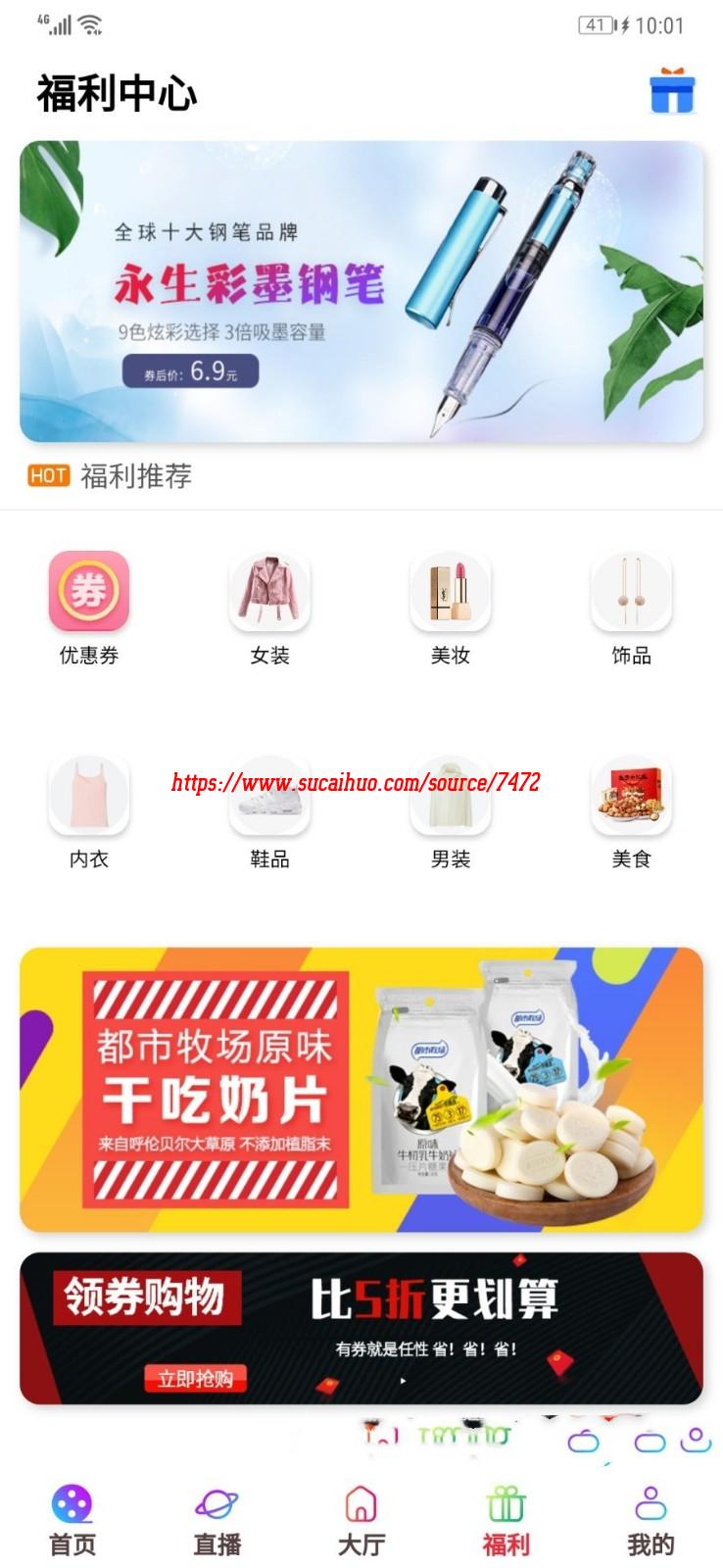Open the 永生彩墨钢笔 pen banner
723x1568 pixels.
pyautogui.click(x=361, y=292)
